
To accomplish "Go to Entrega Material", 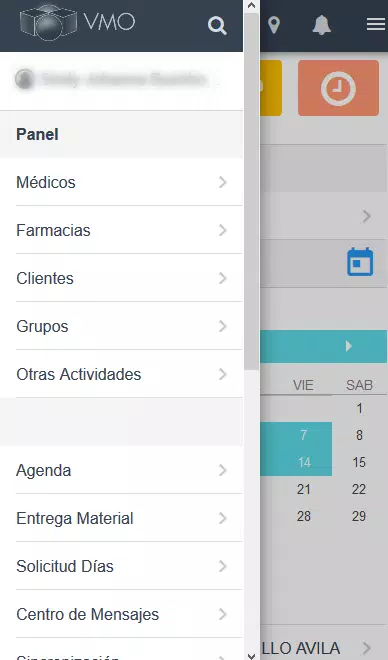I will point(121,518).
